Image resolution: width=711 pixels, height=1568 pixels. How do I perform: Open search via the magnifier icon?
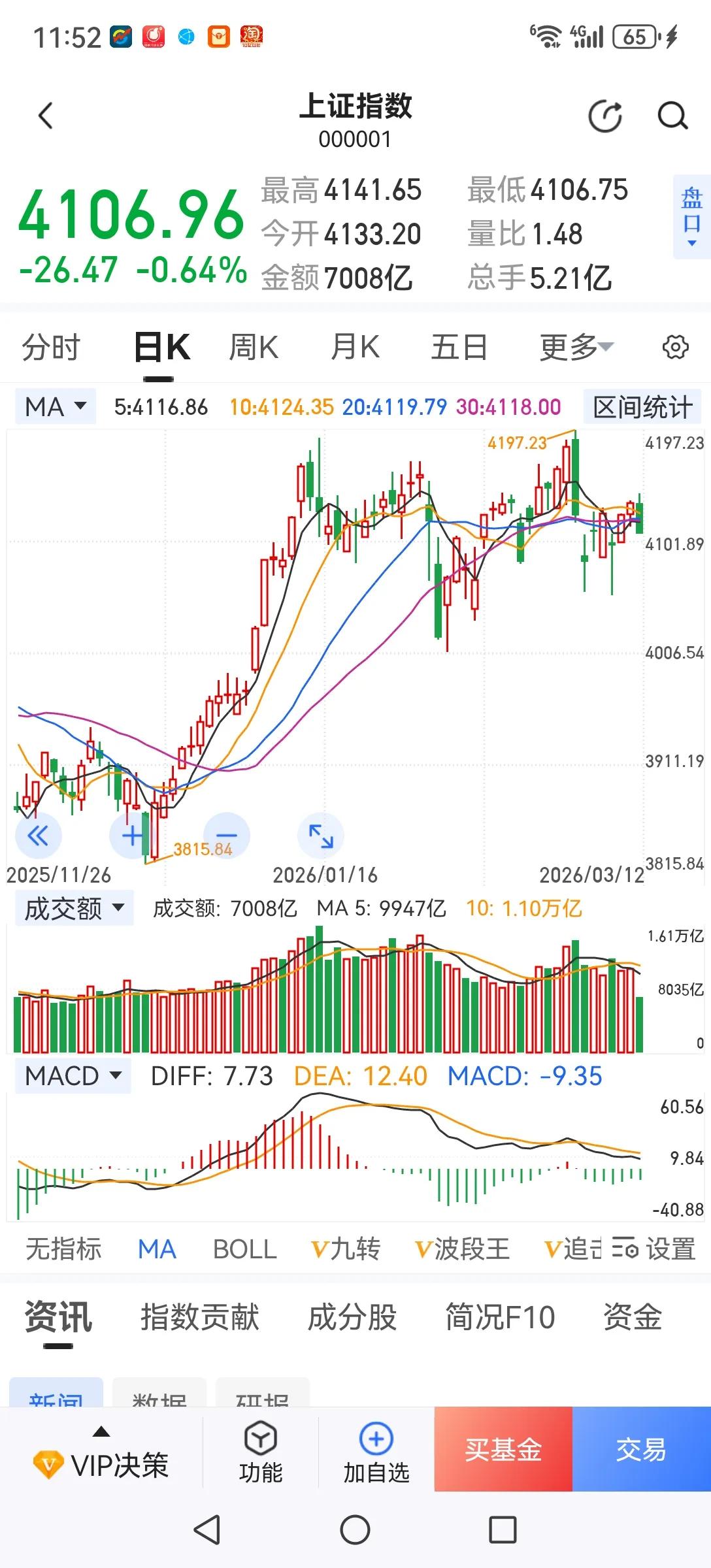tap(672, 115)
